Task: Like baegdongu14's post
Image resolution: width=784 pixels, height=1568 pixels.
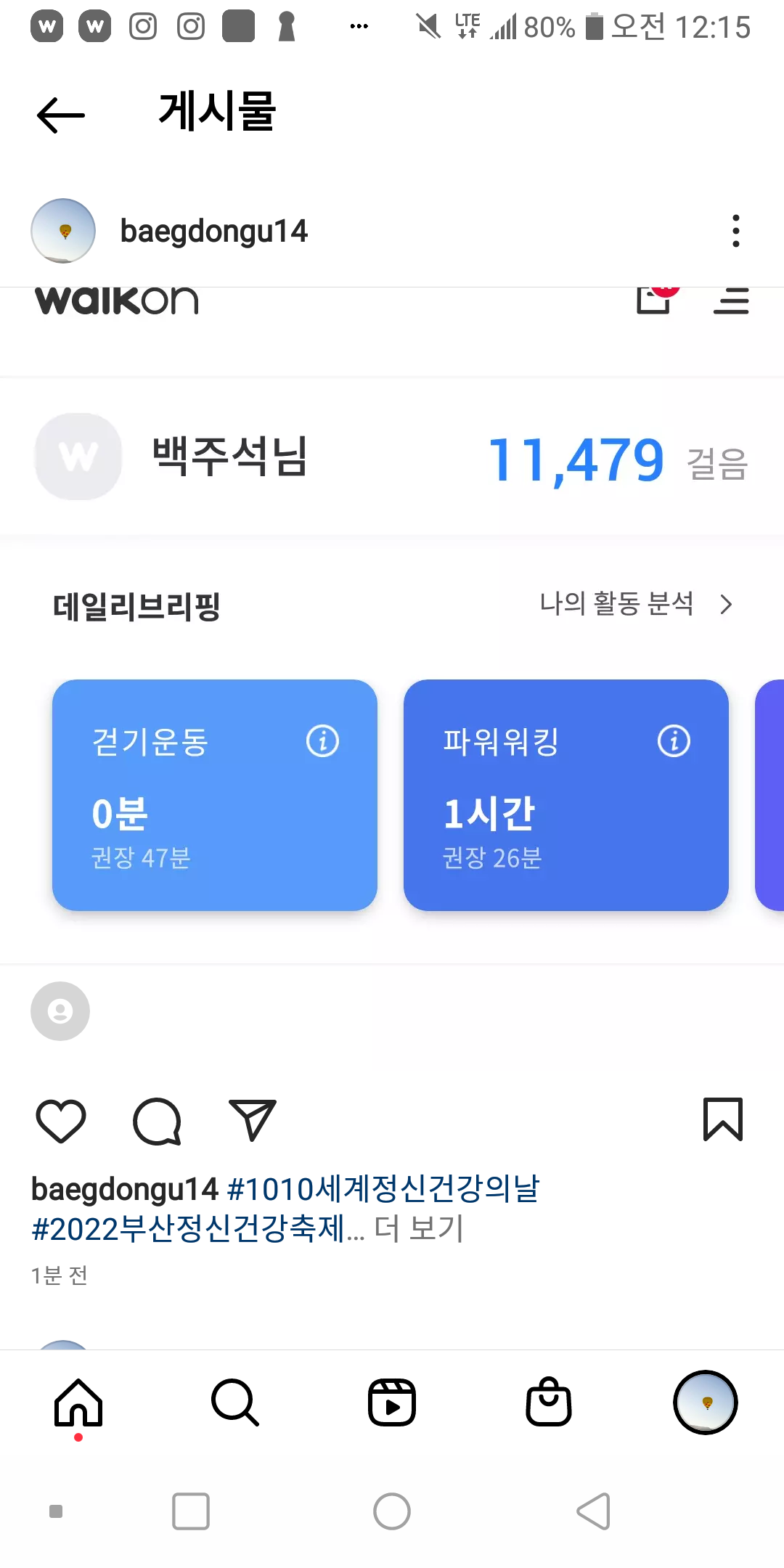Action: coord(61,1121)
